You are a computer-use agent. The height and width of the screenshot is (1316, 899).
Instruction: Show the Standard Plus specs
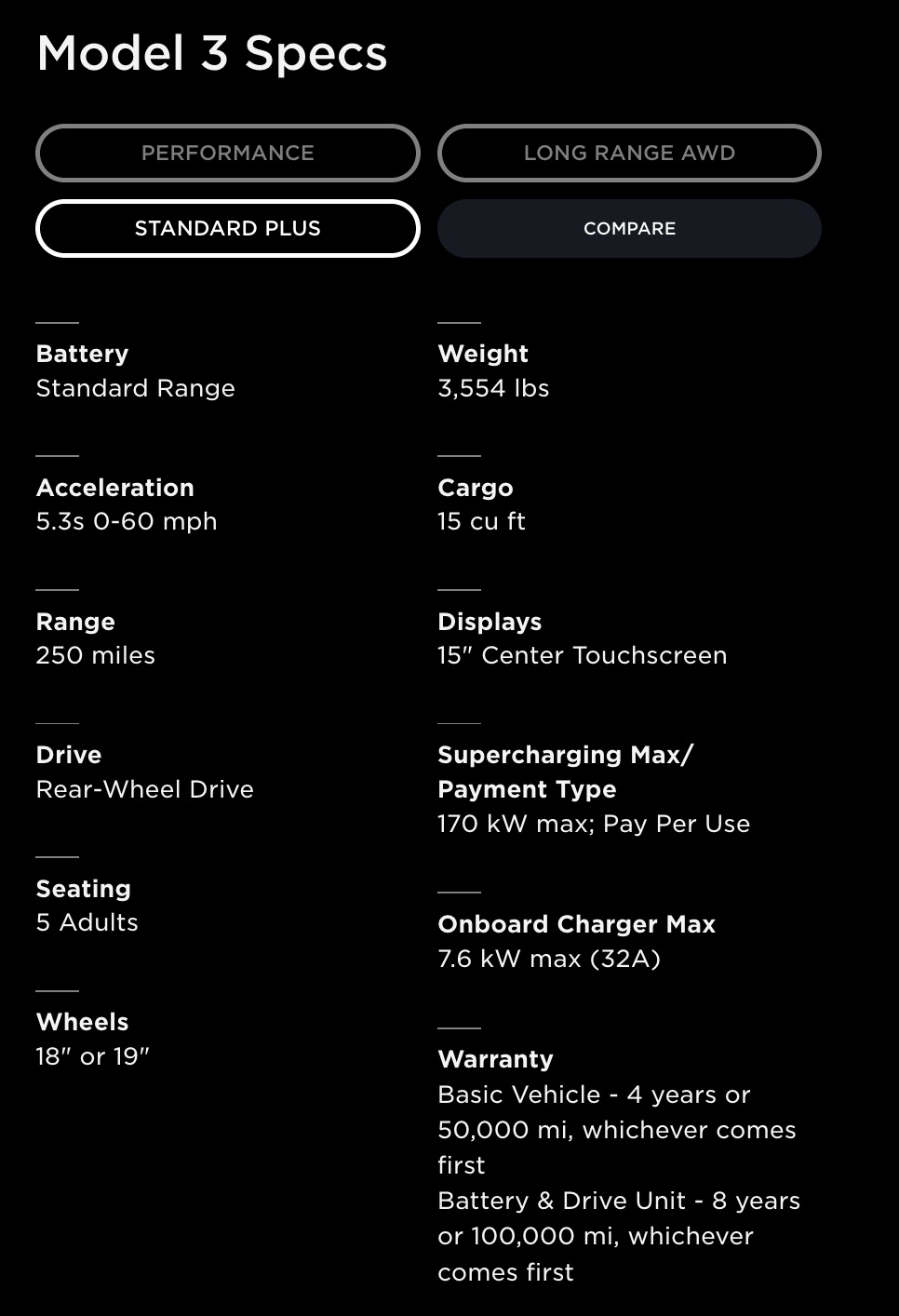(x=227, y=228)
